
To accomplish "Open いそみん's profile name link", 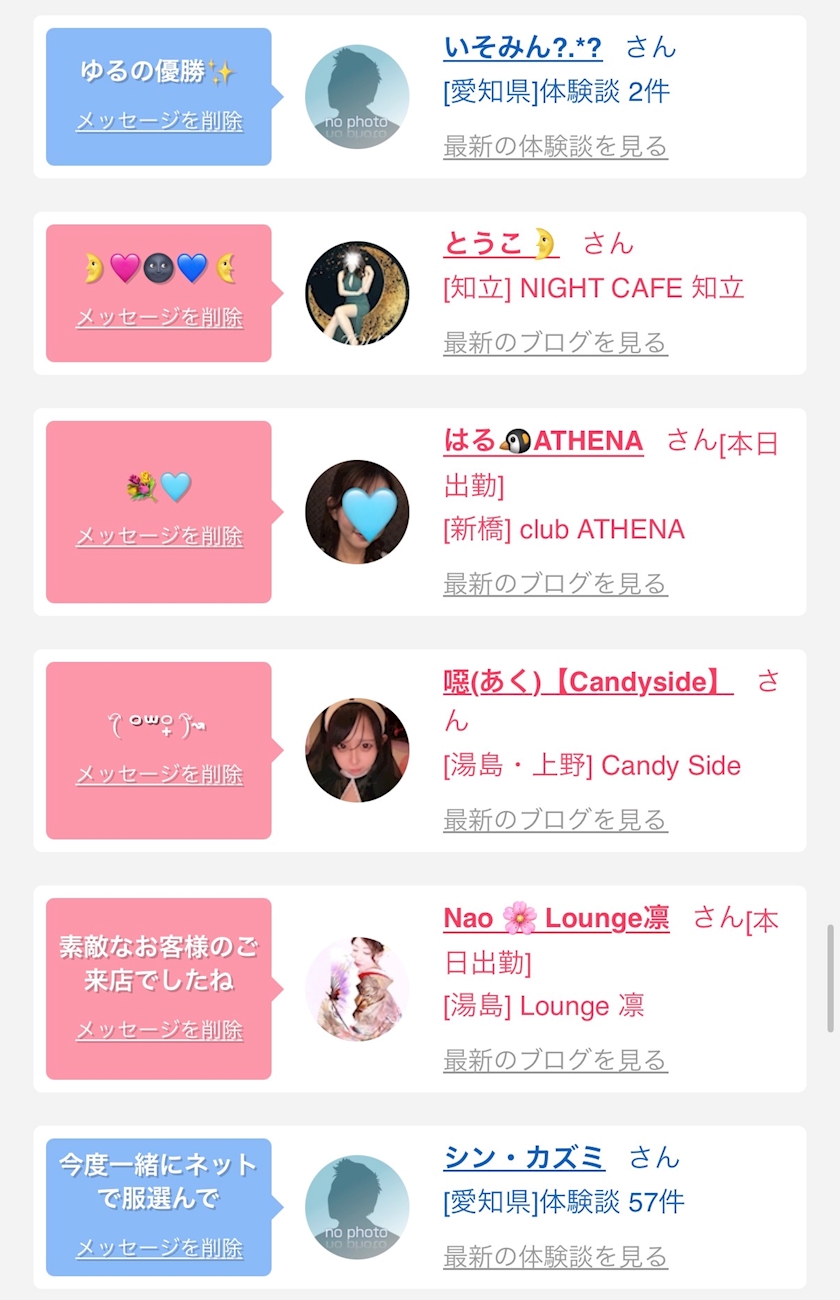I will [523, 47].
